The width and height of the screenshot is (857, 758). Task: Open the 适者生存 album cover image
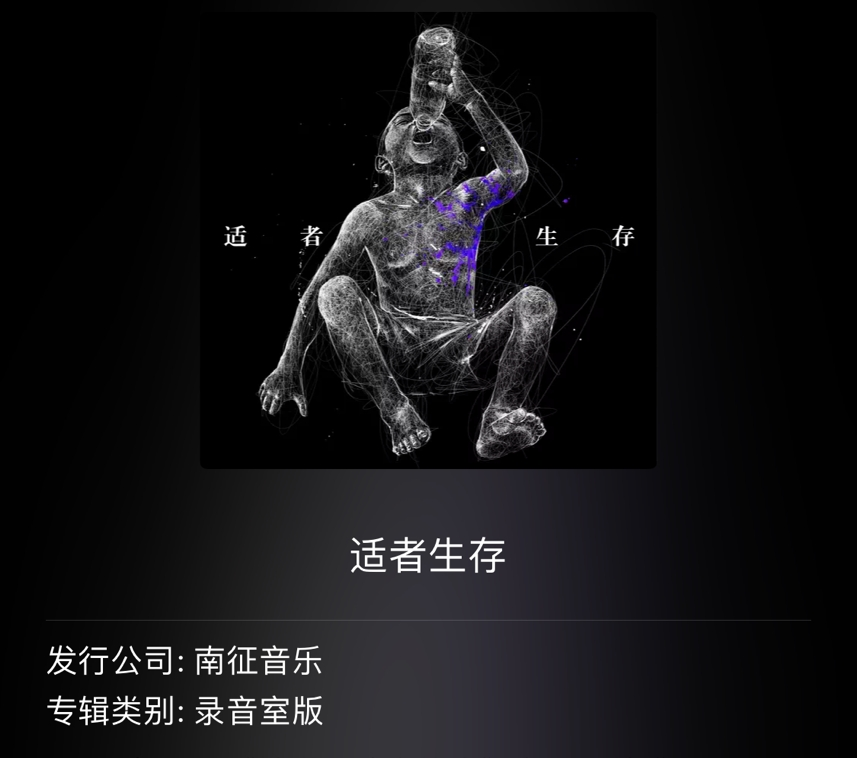(428, 240)
